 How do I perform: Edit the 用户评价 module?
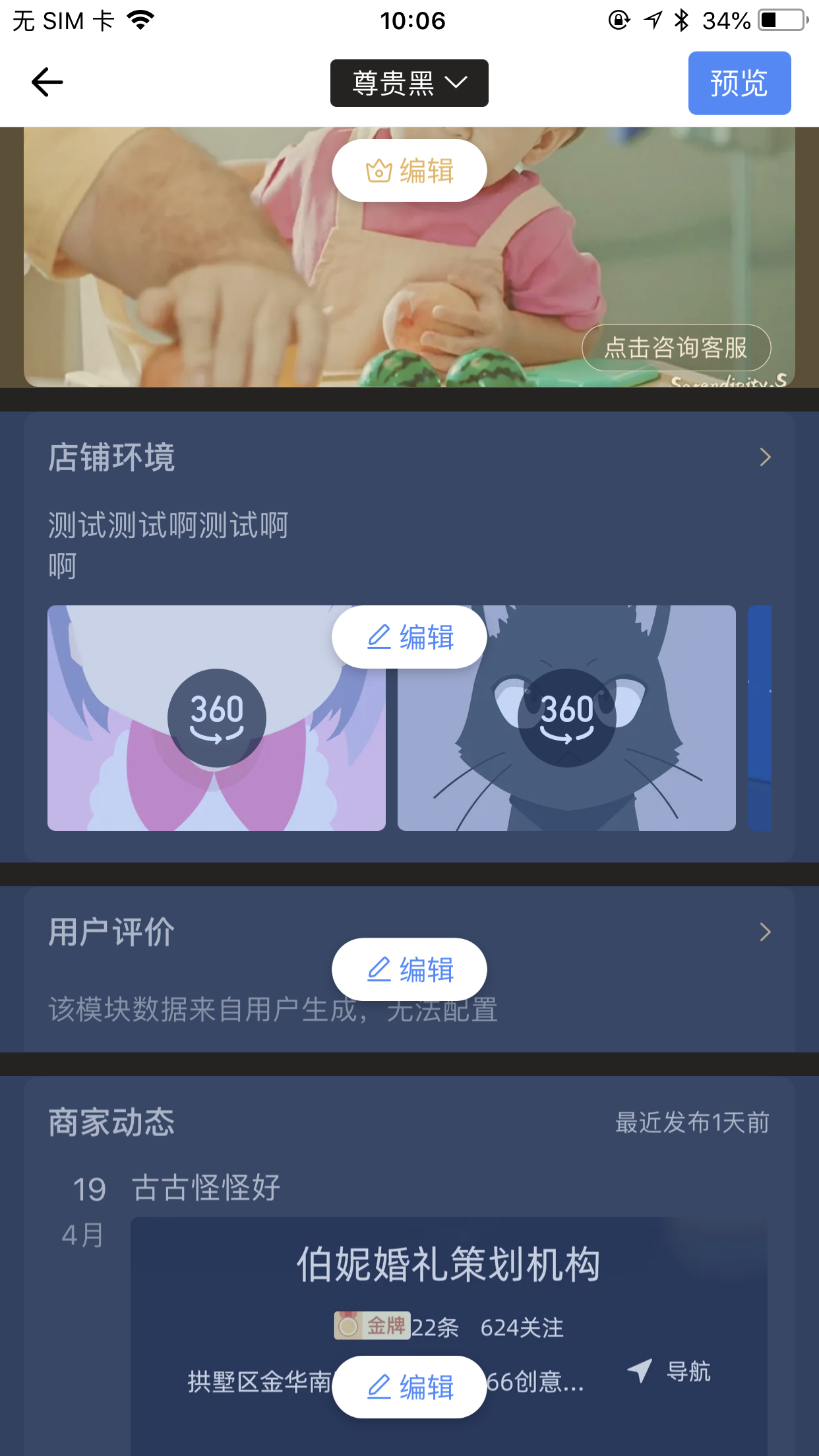[x=409, y=969]
